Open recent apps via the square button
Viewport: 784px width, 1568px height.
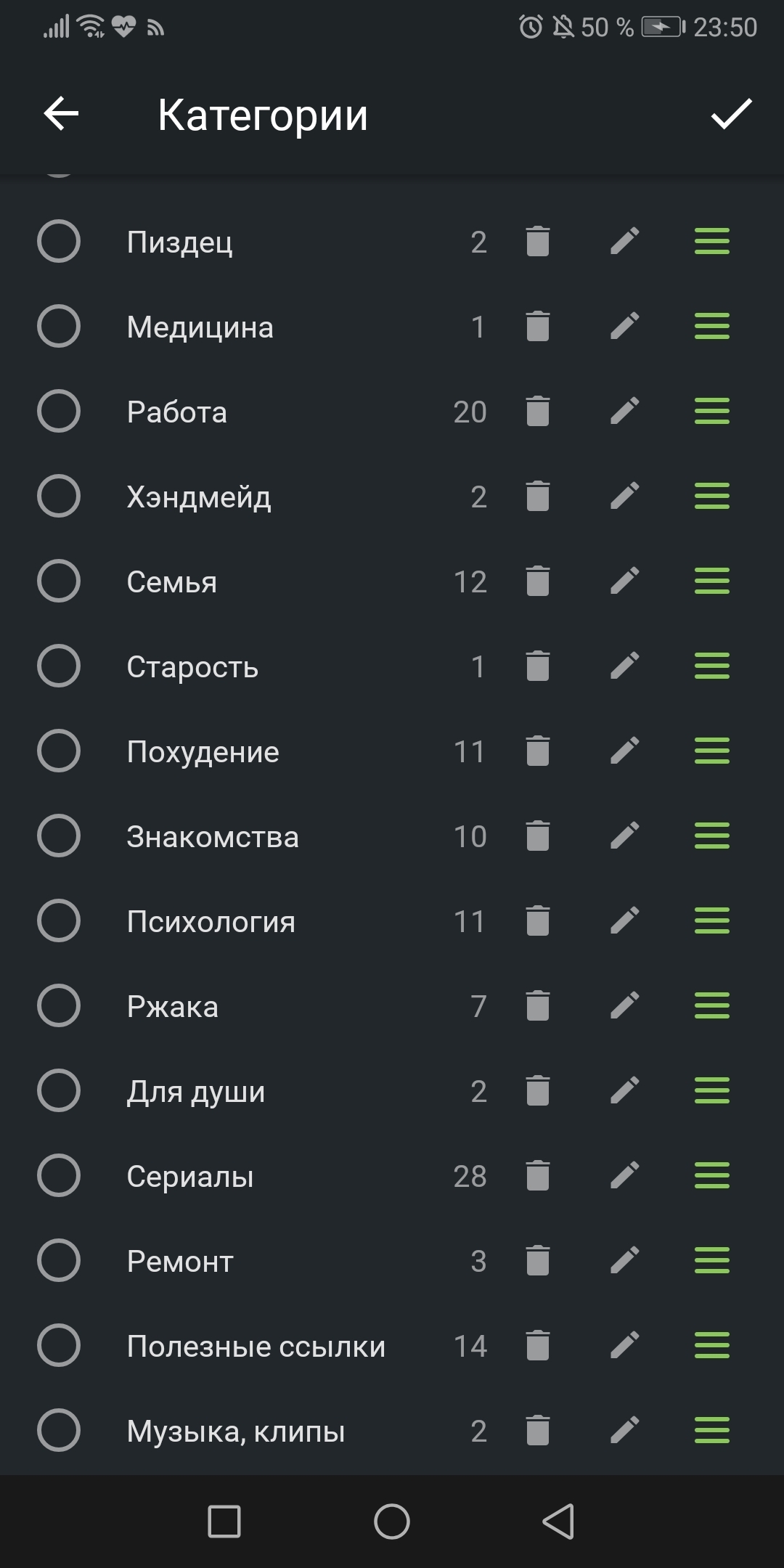tap(224, 1522)
